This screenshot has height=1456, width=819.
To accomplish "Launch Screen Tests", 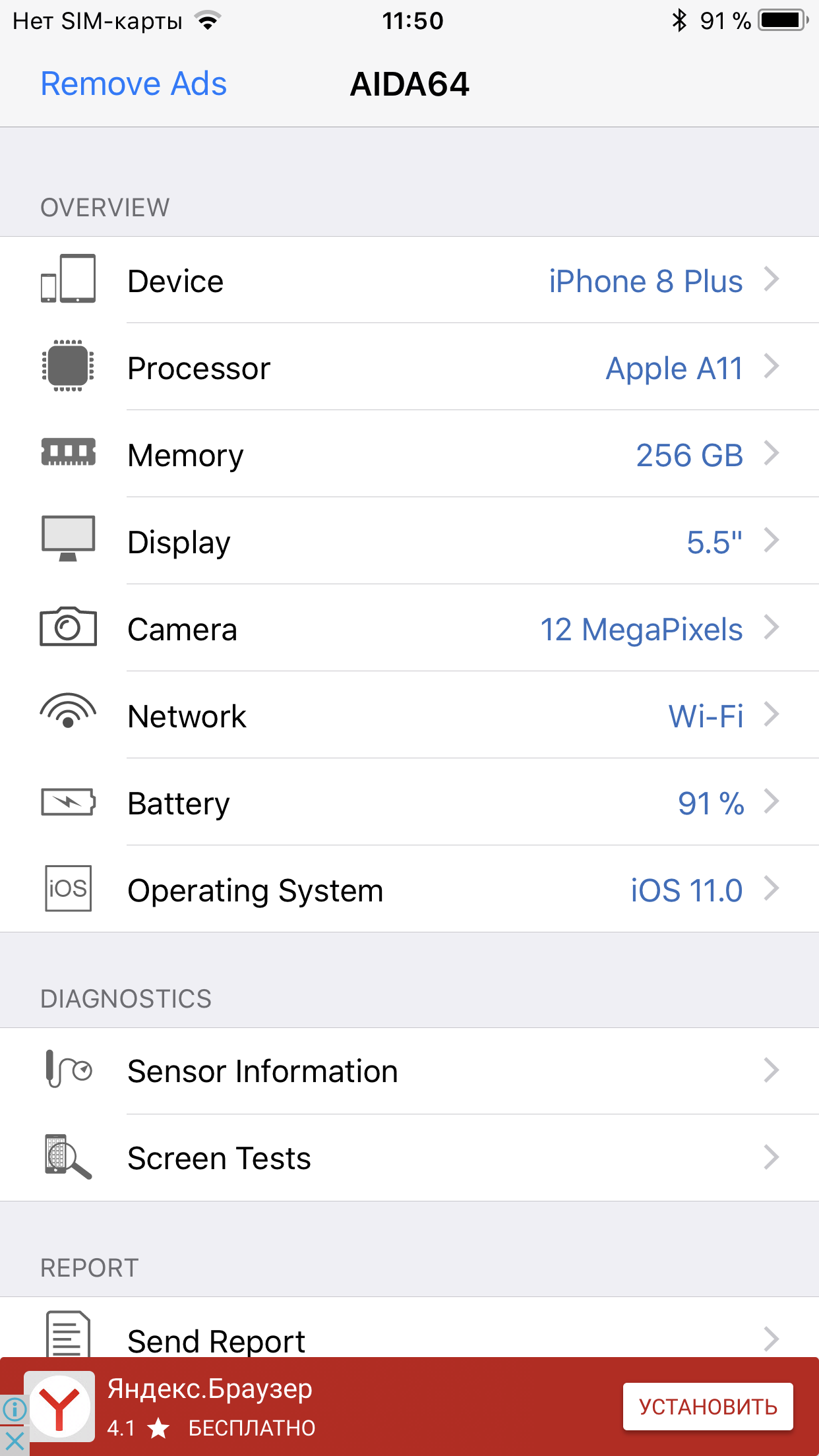I will click(409, 1158).
